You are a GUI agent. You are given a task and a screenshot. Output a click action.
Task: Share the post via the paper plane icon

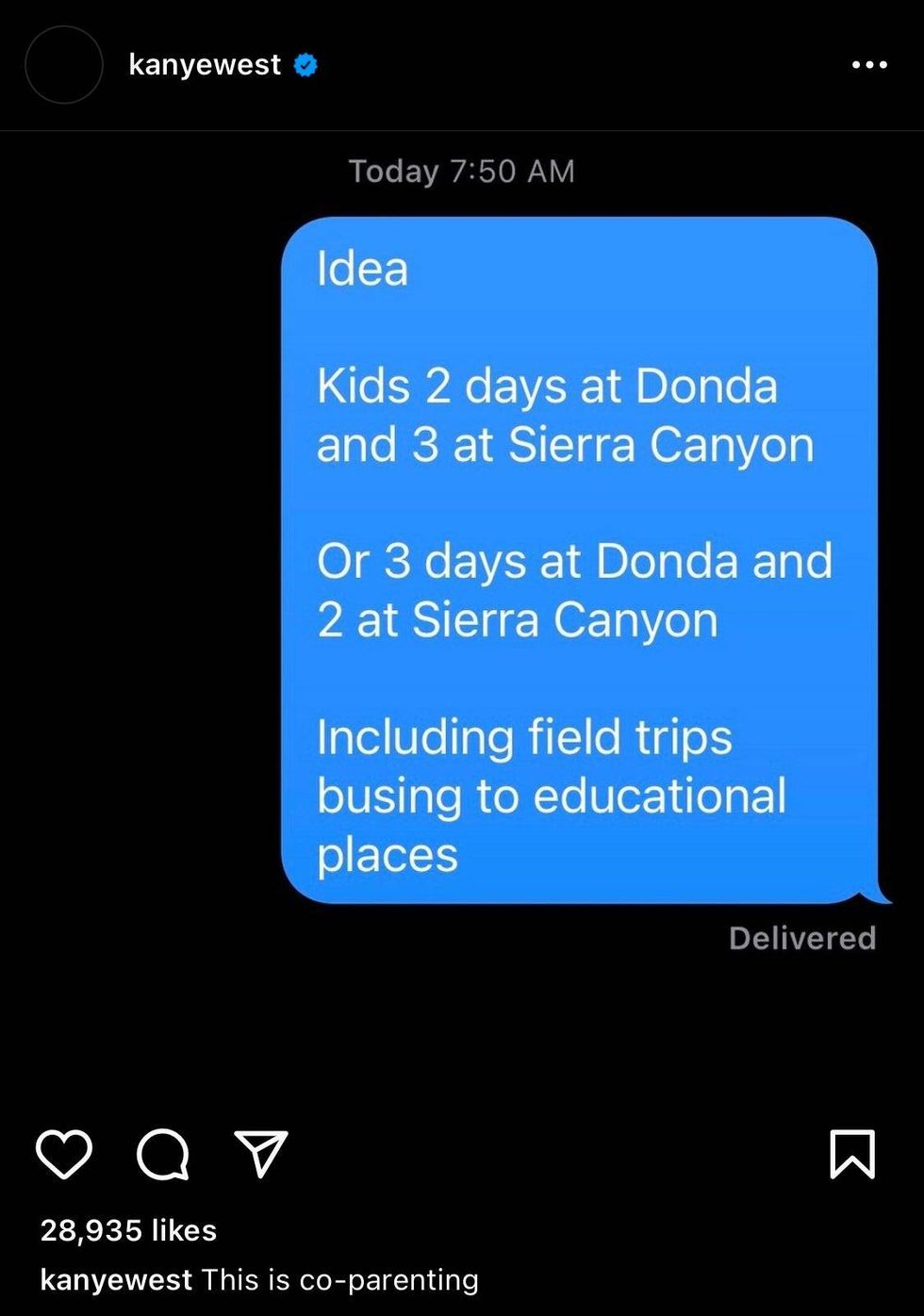point(260,1154)
